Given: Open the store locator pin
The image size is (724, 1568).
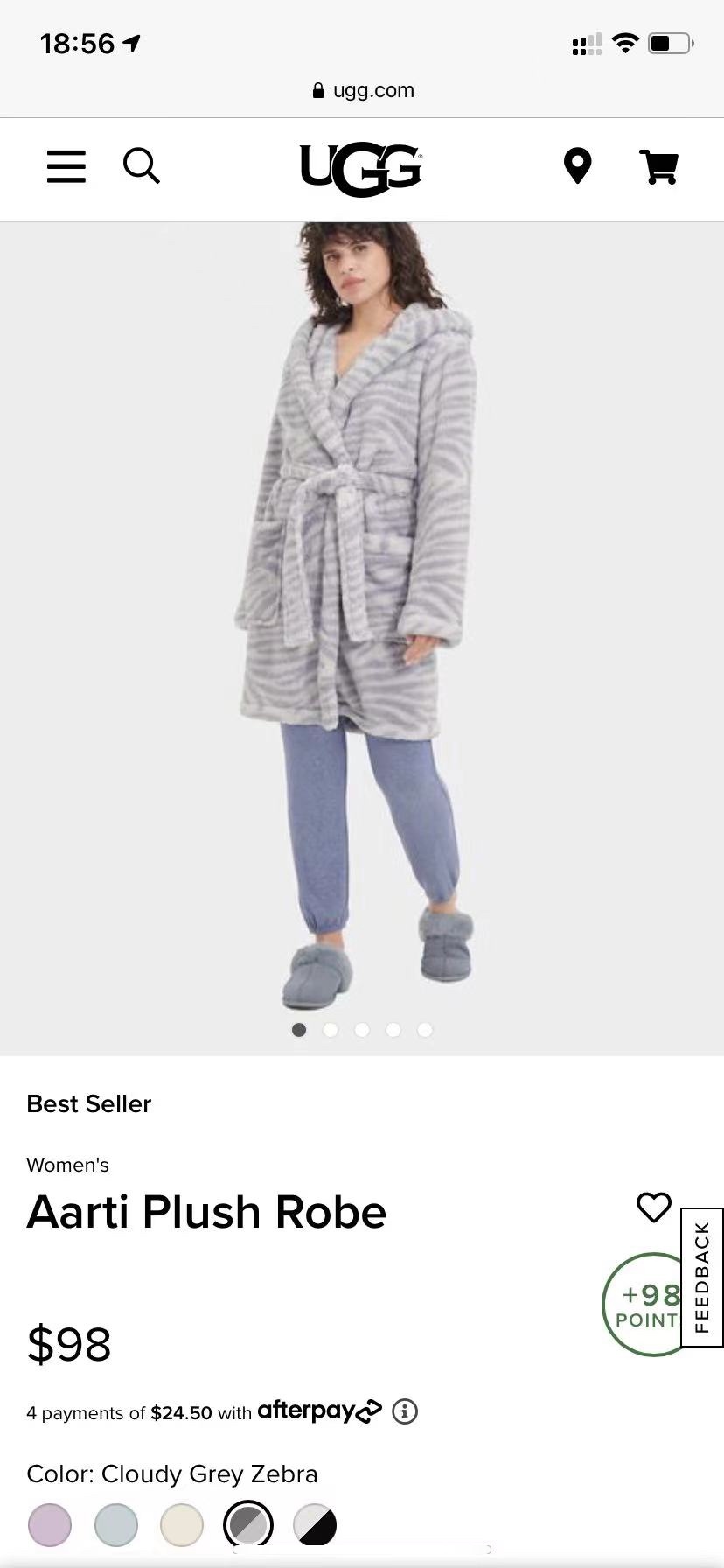Looking at the screenshot, I should point(577,165).
